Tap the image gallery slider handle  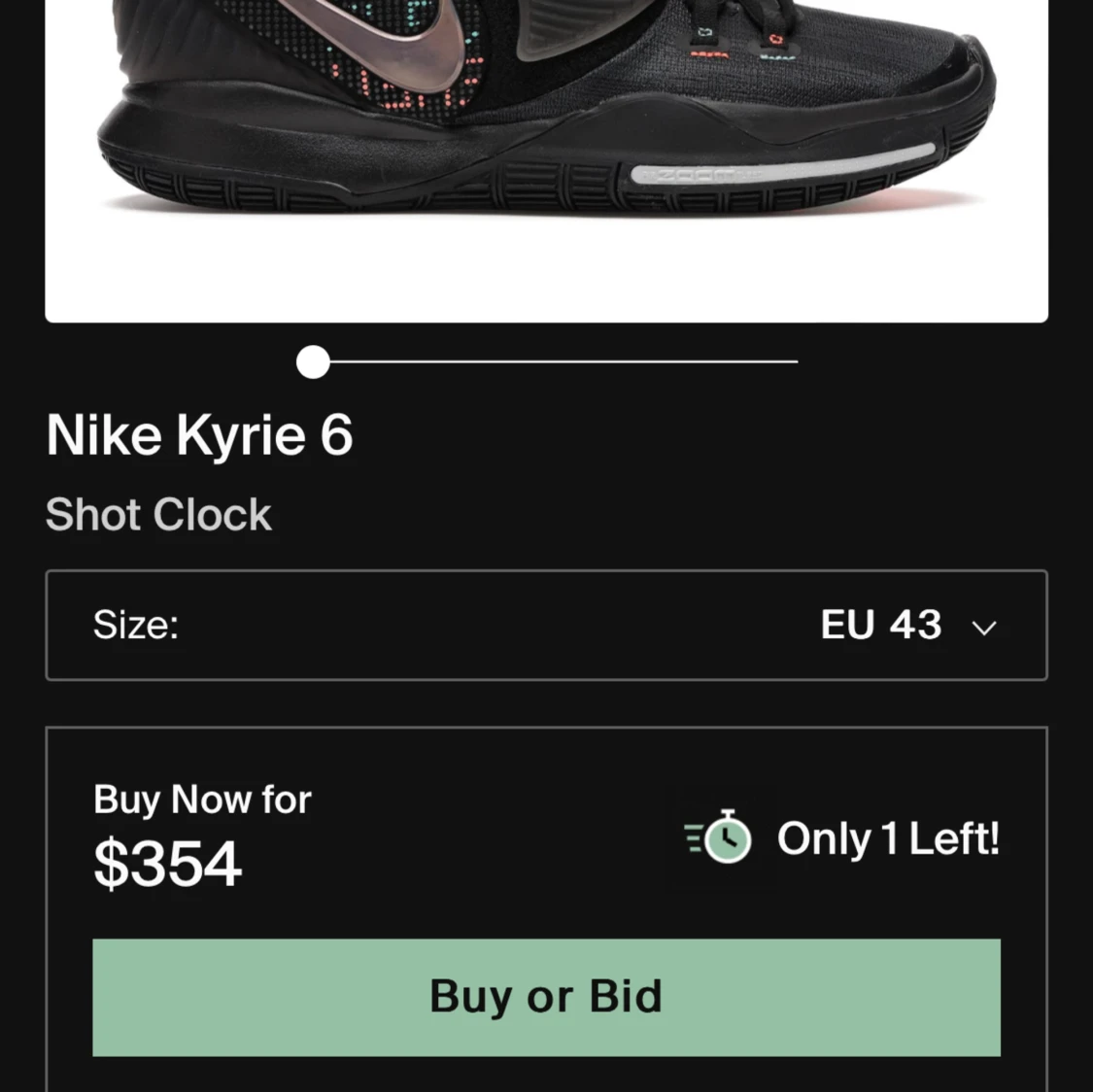click(313, 362)
